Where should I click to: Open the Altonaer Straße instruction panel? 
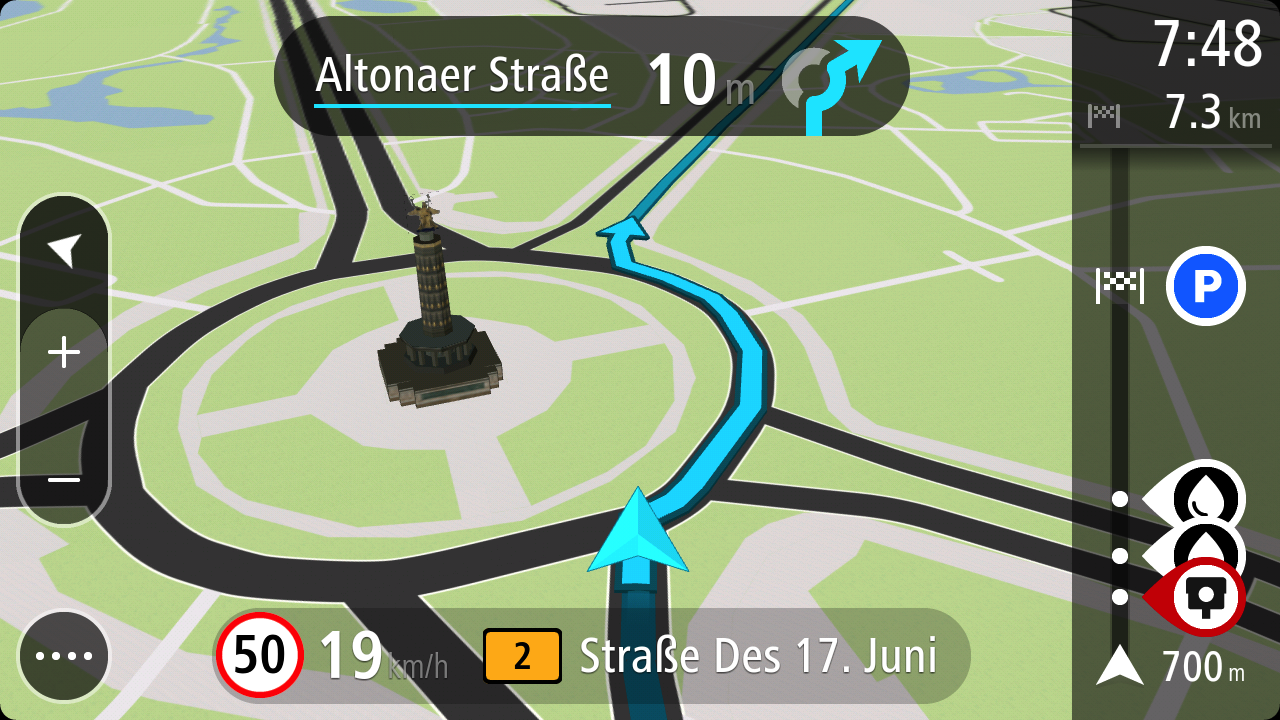[x=590, y=76]
